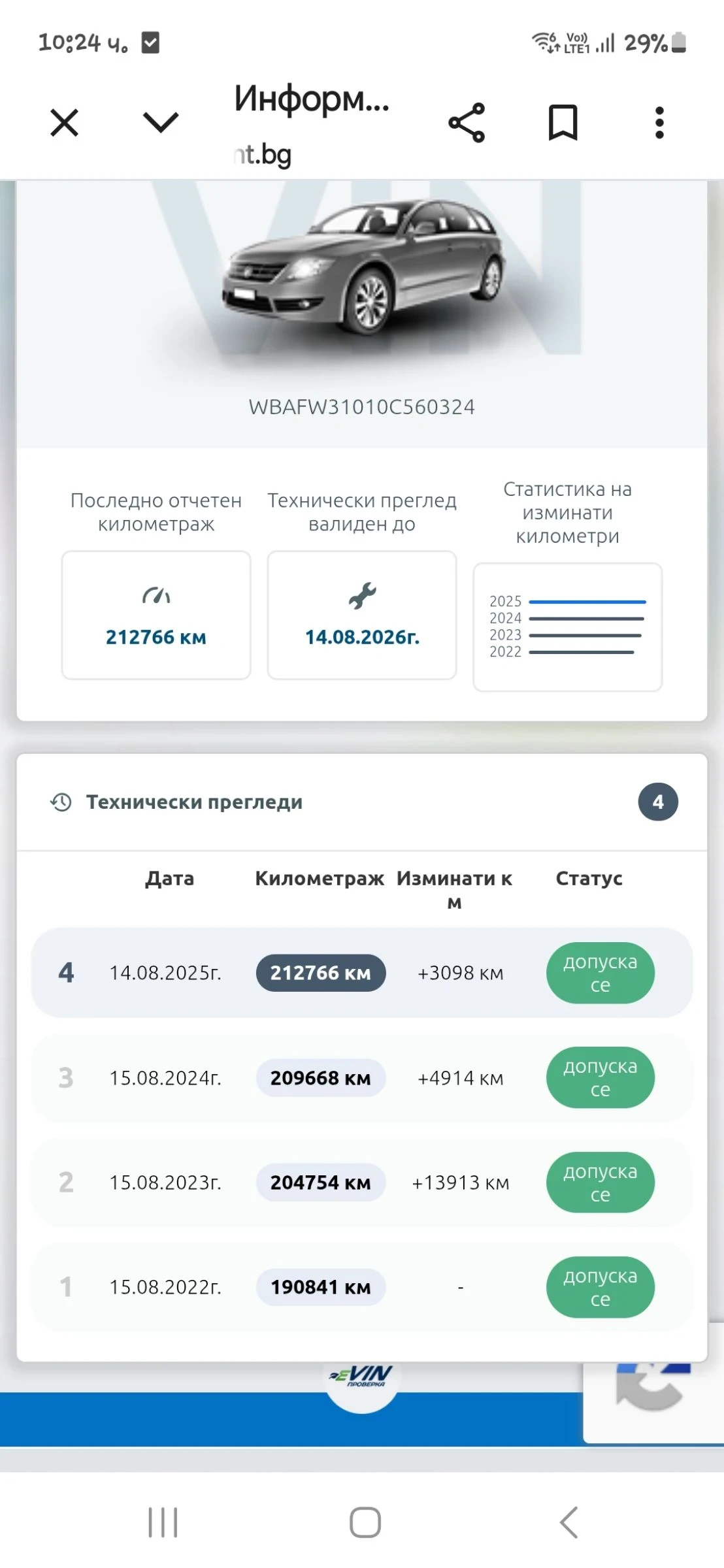724x1568 pixels.
Task: Select the Дата column header
Action: coord(169,879)
